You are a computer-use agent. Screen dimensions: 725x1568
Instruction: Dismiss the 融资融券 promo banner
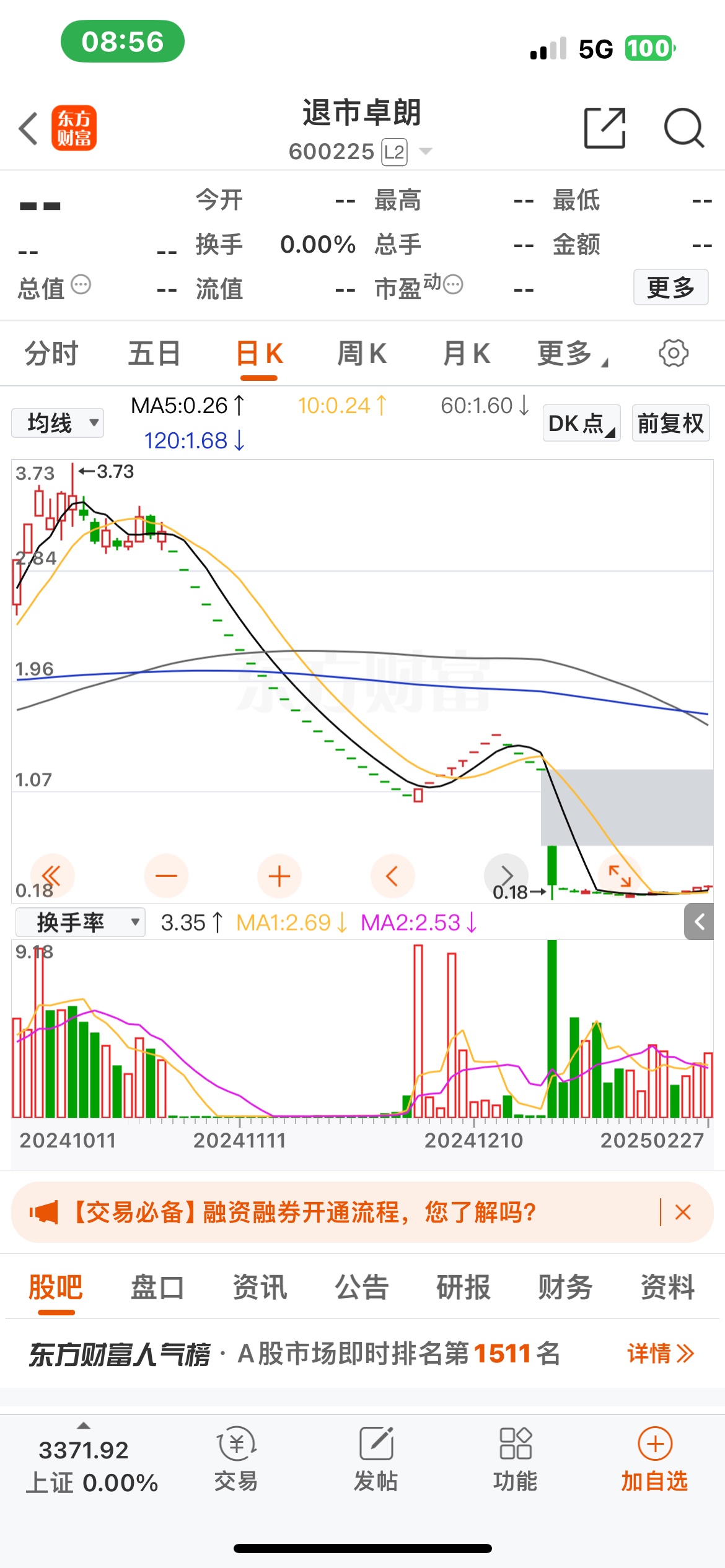pos(683,1212)
